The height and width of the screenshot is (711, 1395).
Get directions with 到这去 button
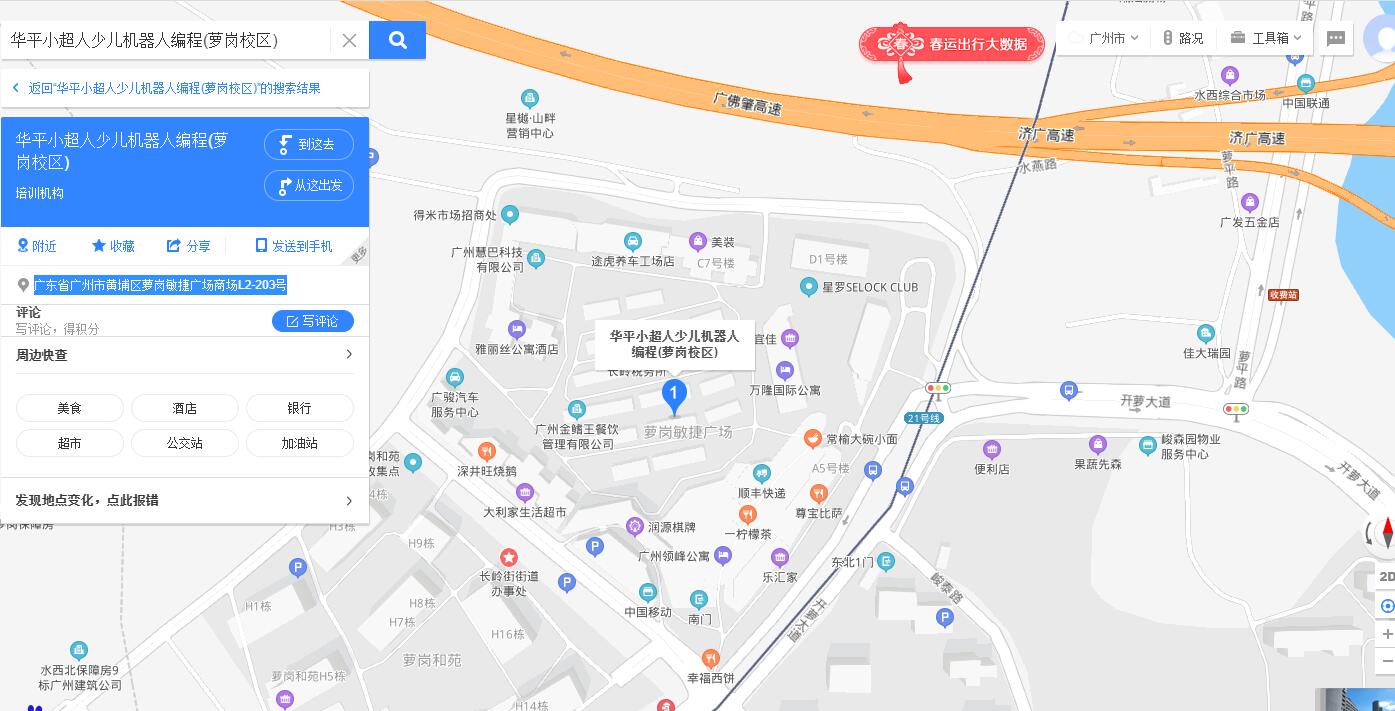click(x=309, y=144)
